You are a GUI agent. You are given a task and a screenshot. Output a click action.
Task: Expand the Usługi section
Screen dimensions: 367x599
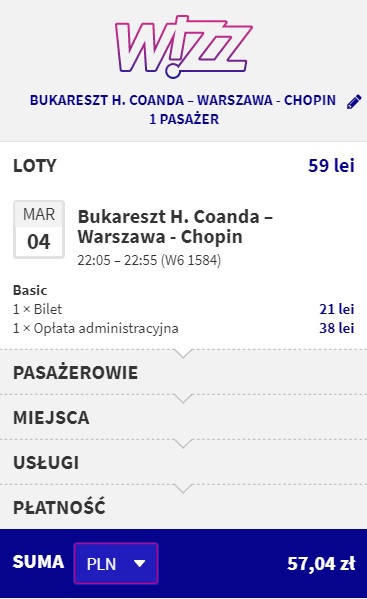click(183, 462)
